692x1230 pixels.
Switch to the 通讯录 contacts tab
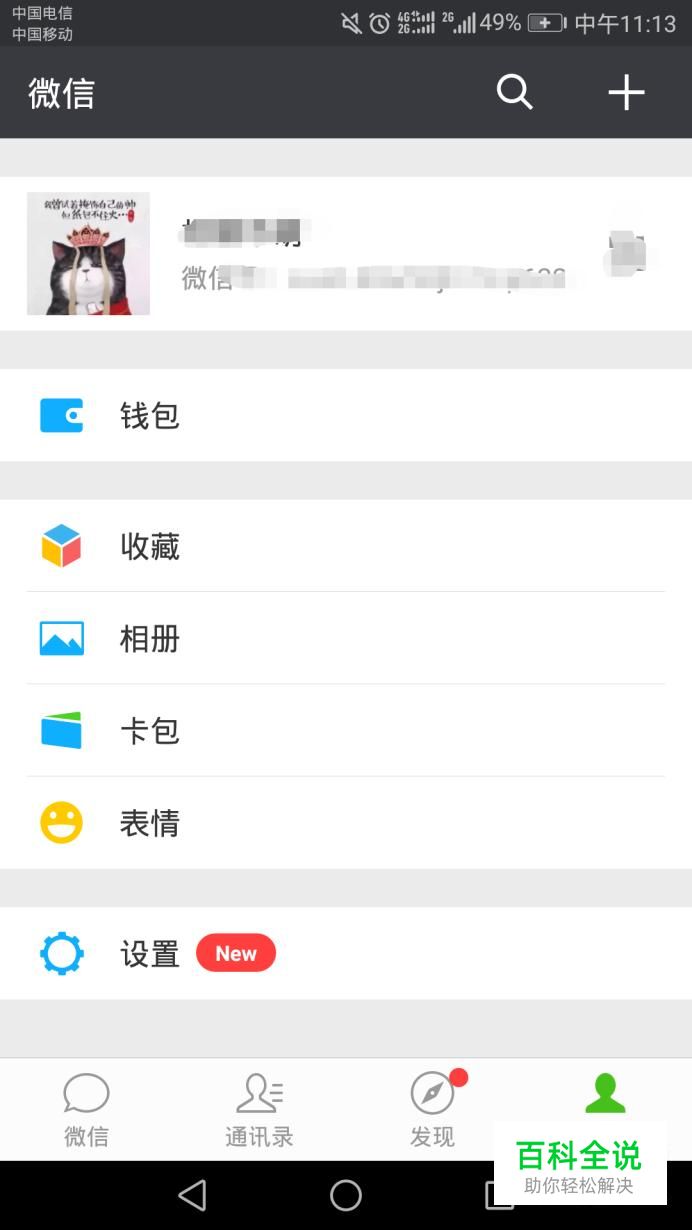pos(259,1109)
